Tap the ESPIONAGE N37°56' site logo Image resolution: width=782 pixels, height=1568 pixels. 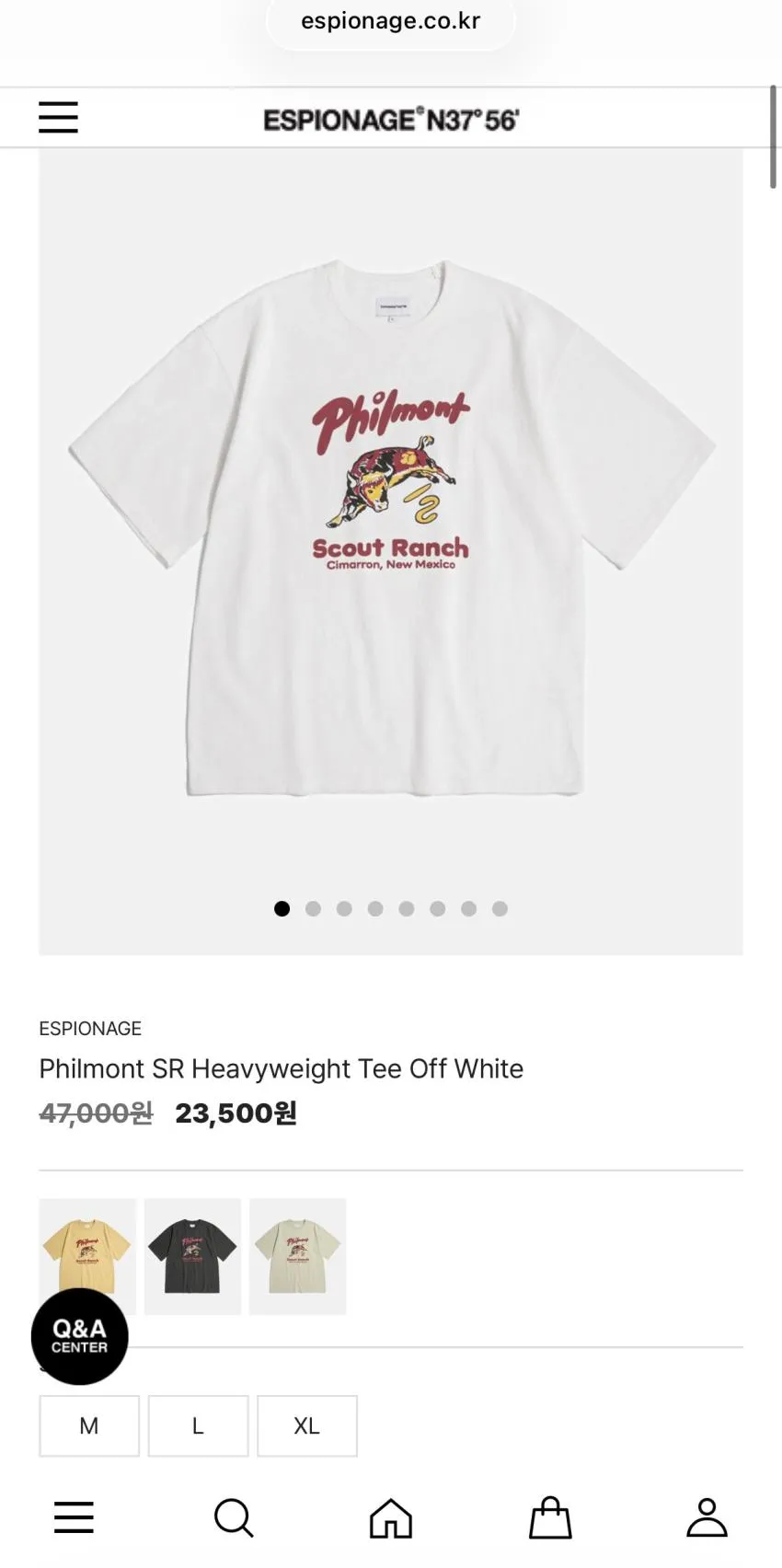click(391, 120)
